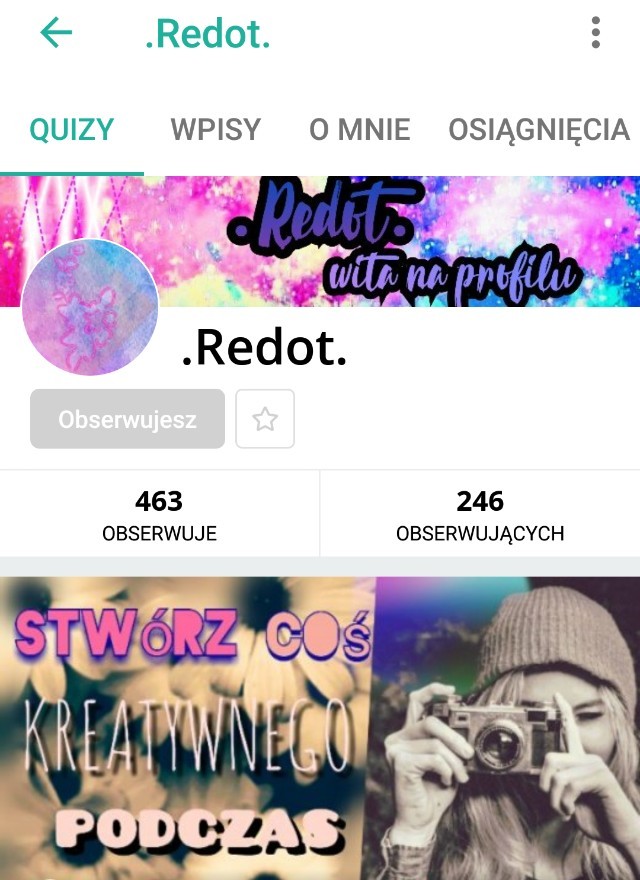Open the O MNIE tab
Viewport: 640px width, 880px height.
[360, 130]
